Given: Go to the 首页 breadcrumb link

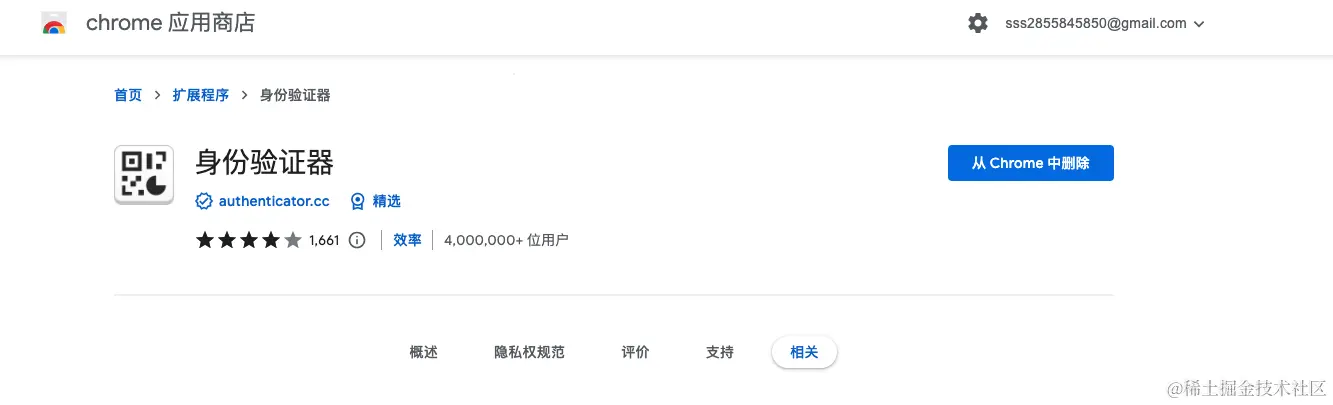Looking at the screenshot, I should 128,95.
